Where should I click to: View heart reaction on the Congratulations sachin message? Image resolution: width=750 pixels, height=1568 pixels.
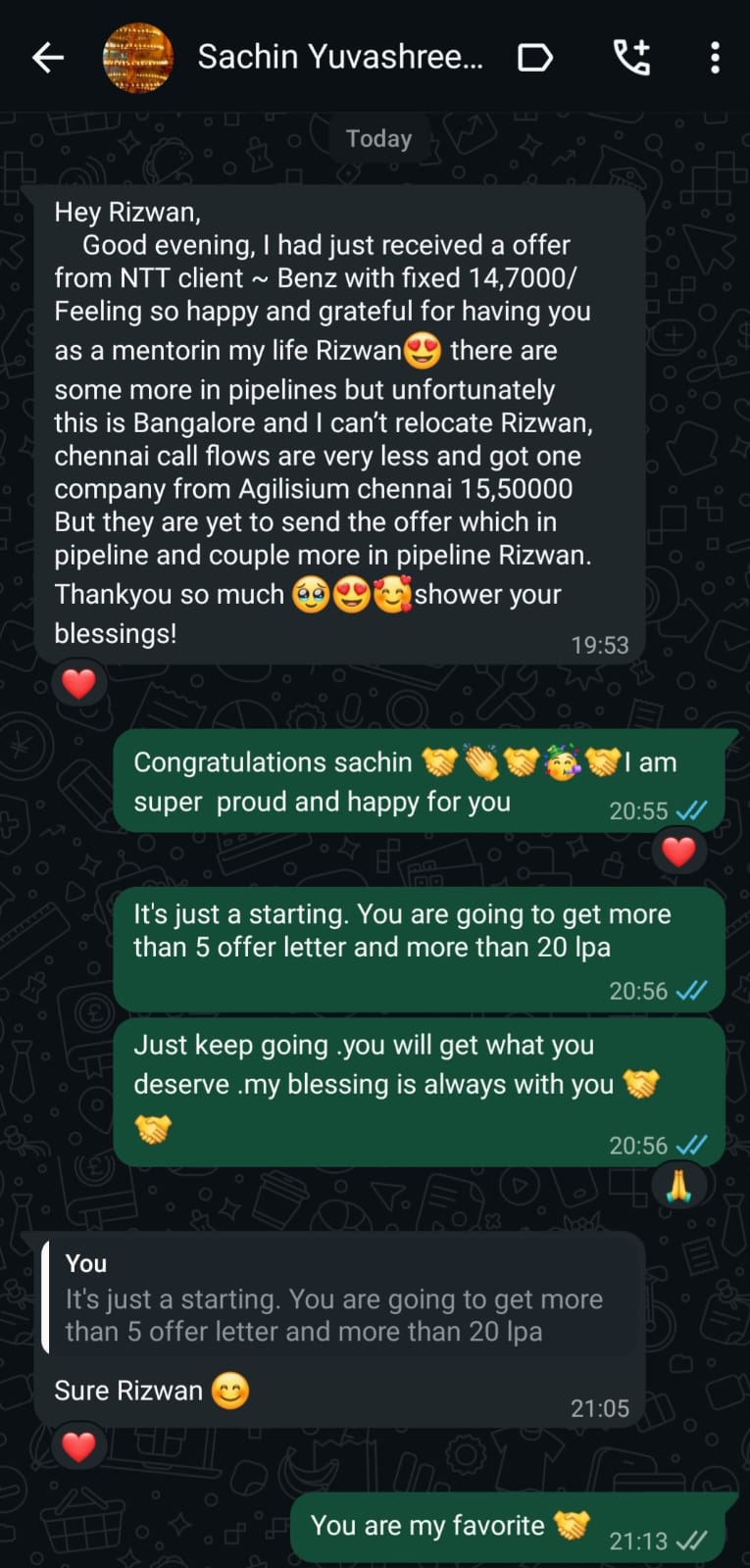678,851
